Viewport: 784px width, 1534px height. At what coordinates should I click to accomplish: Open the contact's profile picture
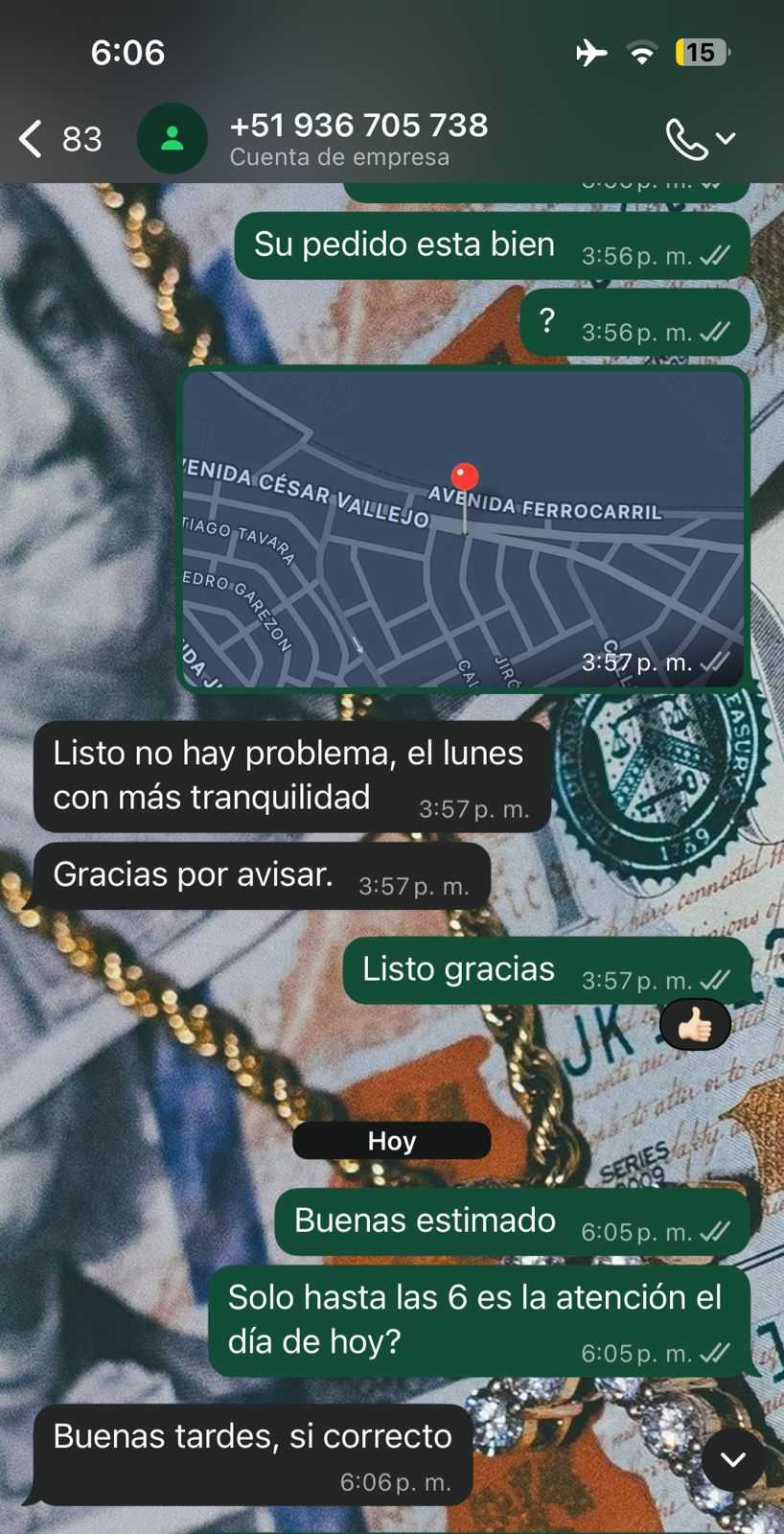173,139
